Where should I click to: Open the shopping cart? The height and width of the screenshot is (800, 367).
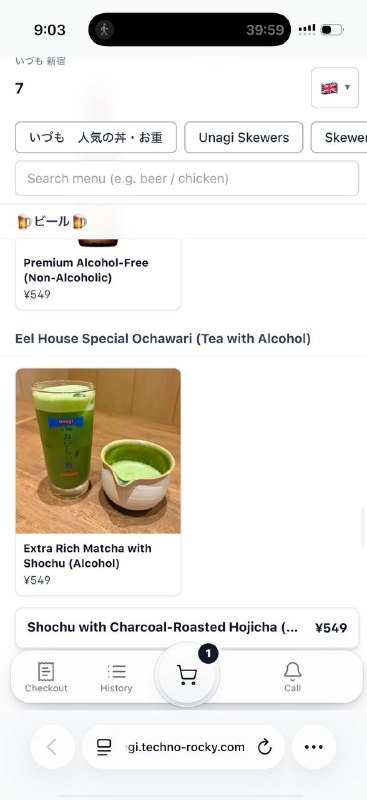pyautogui.click(x=187, y=674)
